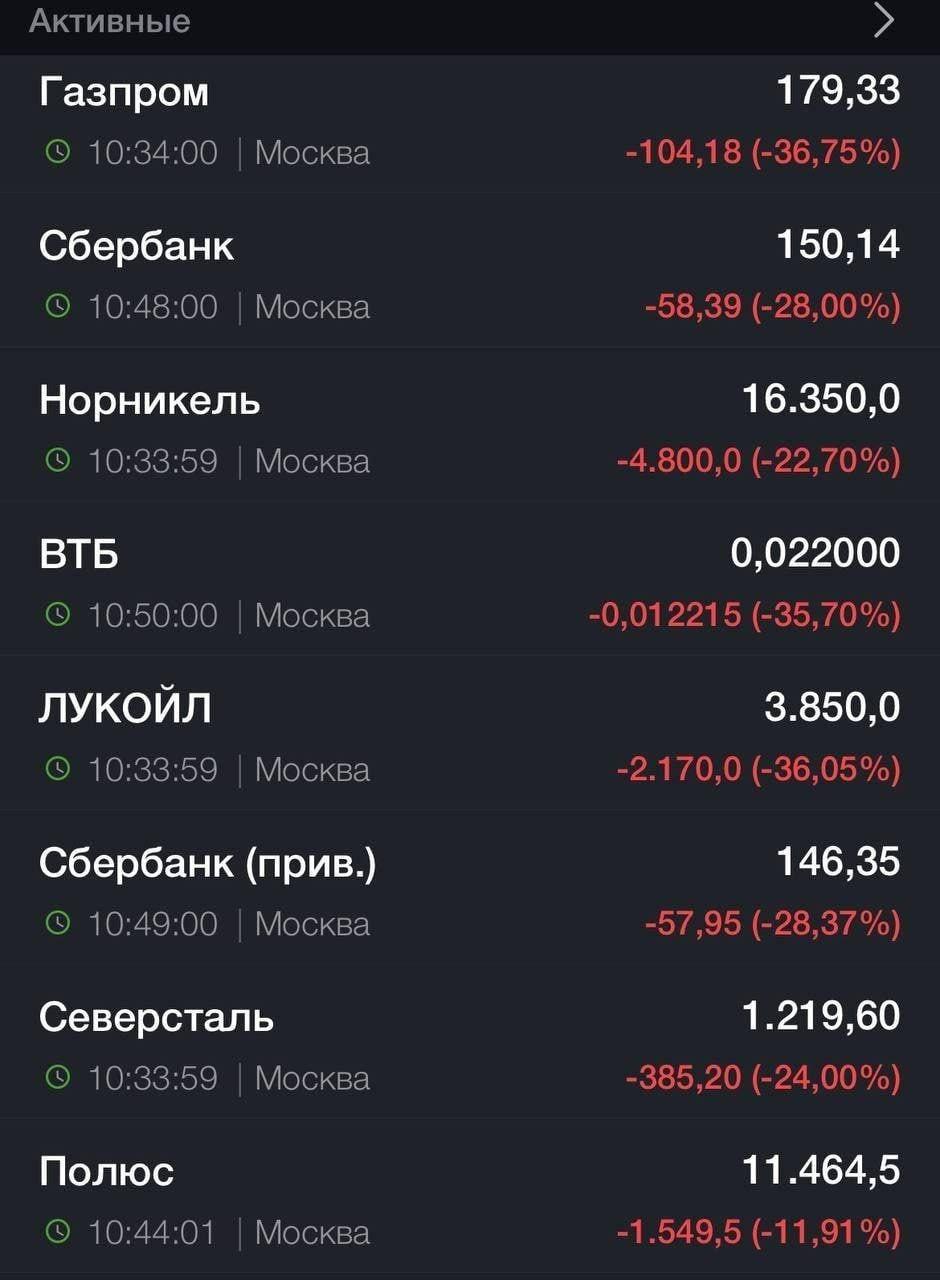The height and width of the screenshot is (1280, 940).
Task: Open the Газпром stock quote
Action: [470, 122]
